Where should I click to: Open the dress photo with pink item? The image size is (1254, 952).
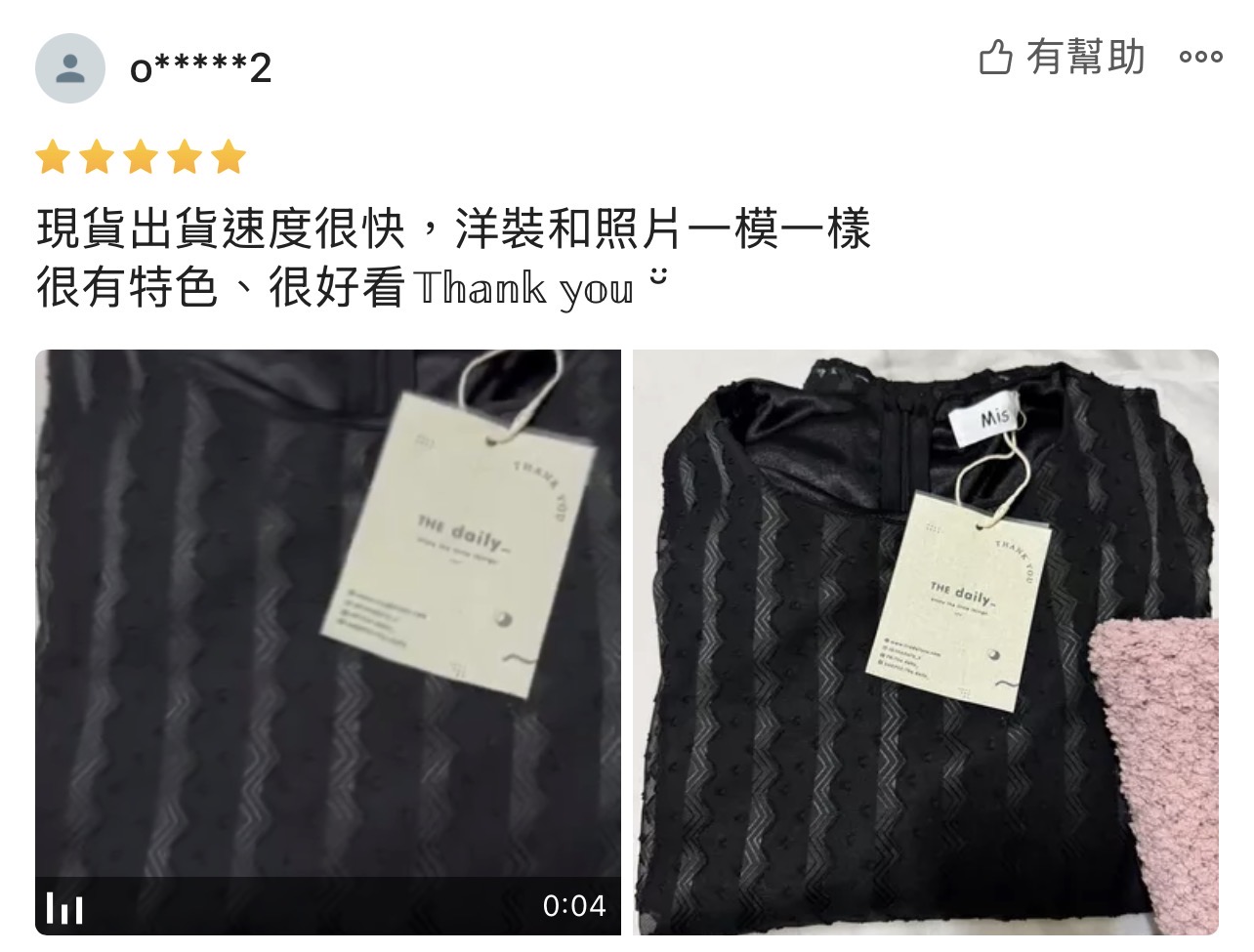[926, 642]
